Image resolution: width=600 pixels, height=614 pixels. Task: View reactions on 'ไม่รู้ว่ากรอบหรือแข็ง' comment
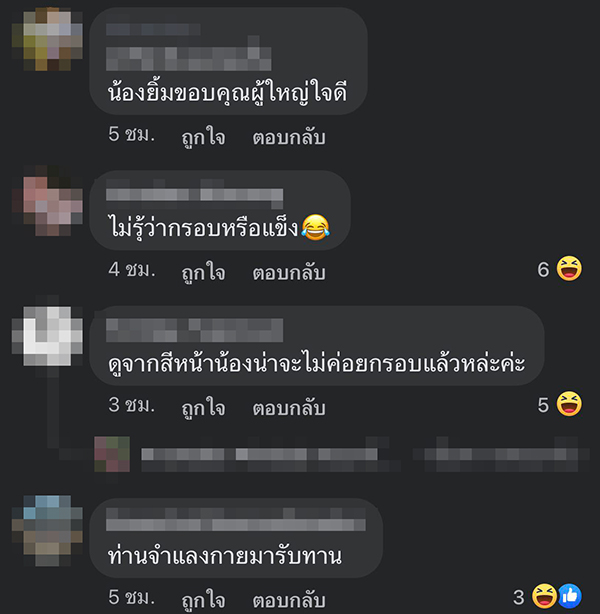[558, 270]
